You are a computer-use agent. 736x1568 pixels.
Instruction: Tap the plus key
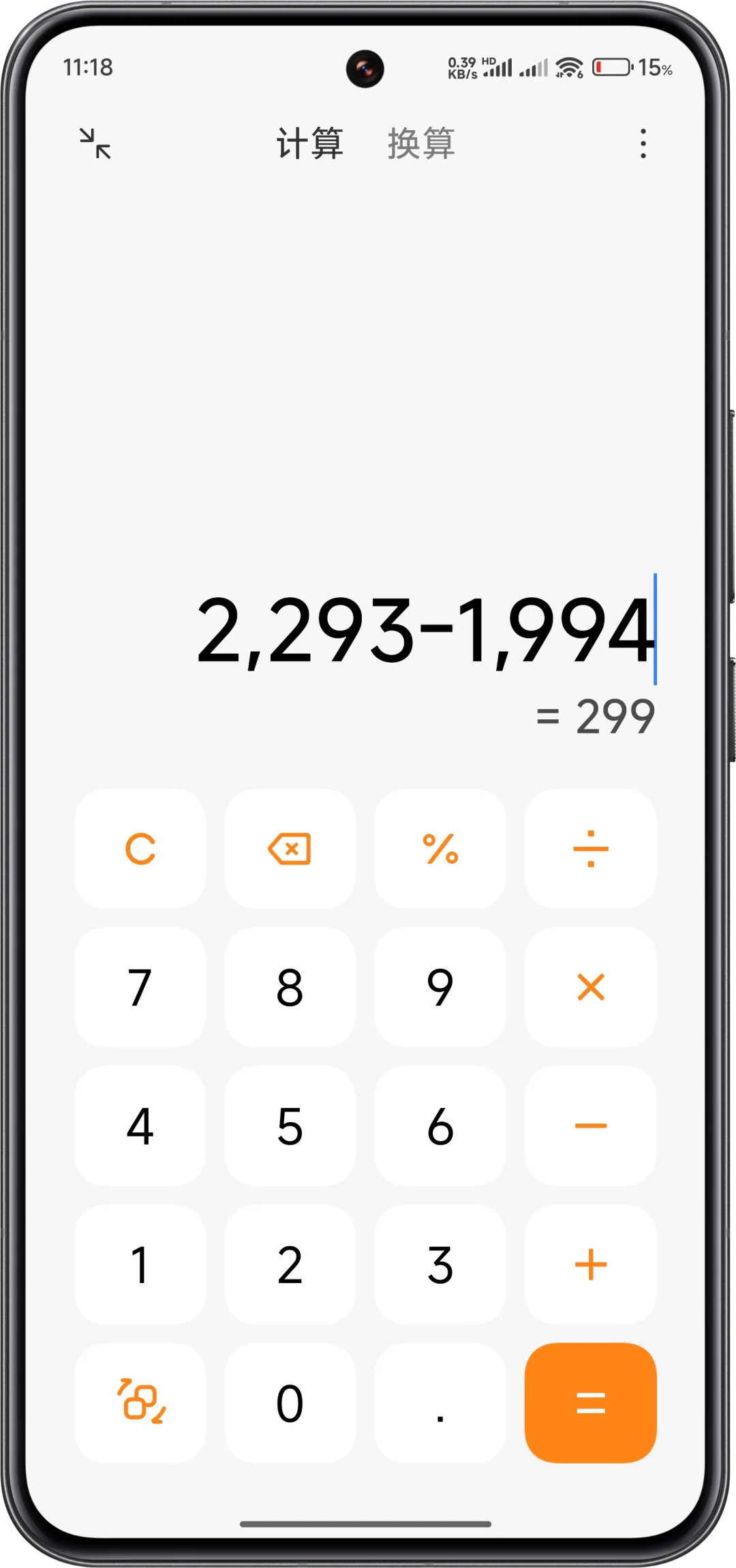coord(590,1265)
